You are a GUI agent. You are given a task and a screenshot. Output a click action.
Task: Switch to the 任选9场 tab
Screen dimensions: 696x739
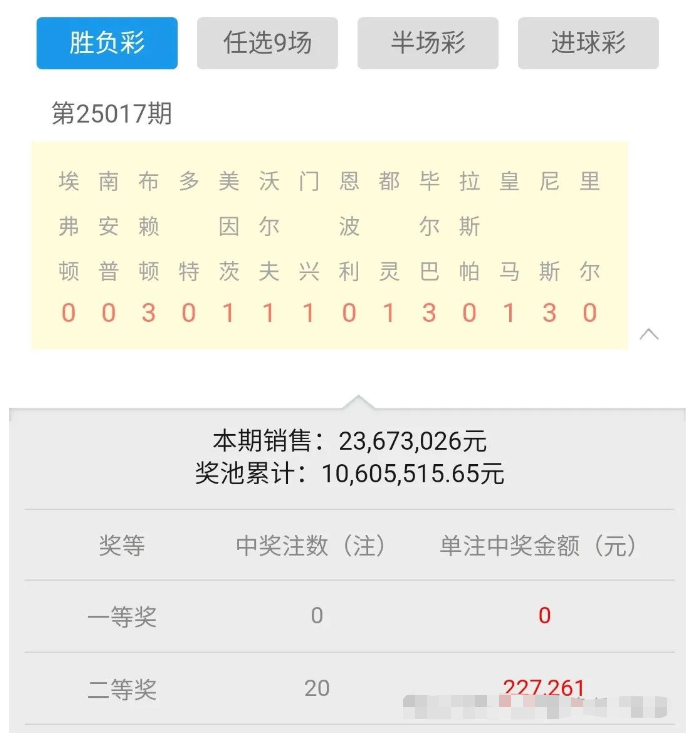267,43
